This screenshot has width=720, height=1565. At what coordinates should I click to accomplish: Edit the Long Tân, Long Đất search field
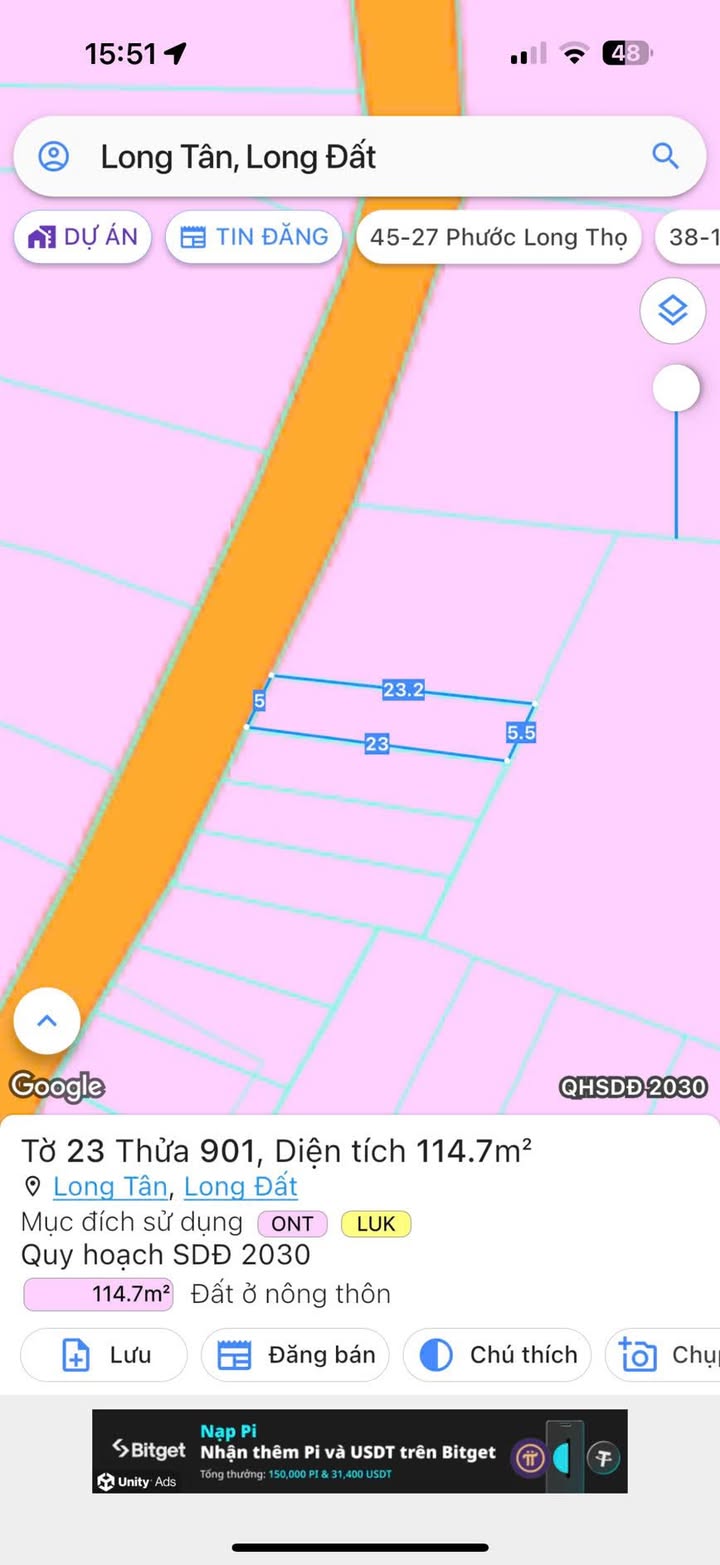360,156
